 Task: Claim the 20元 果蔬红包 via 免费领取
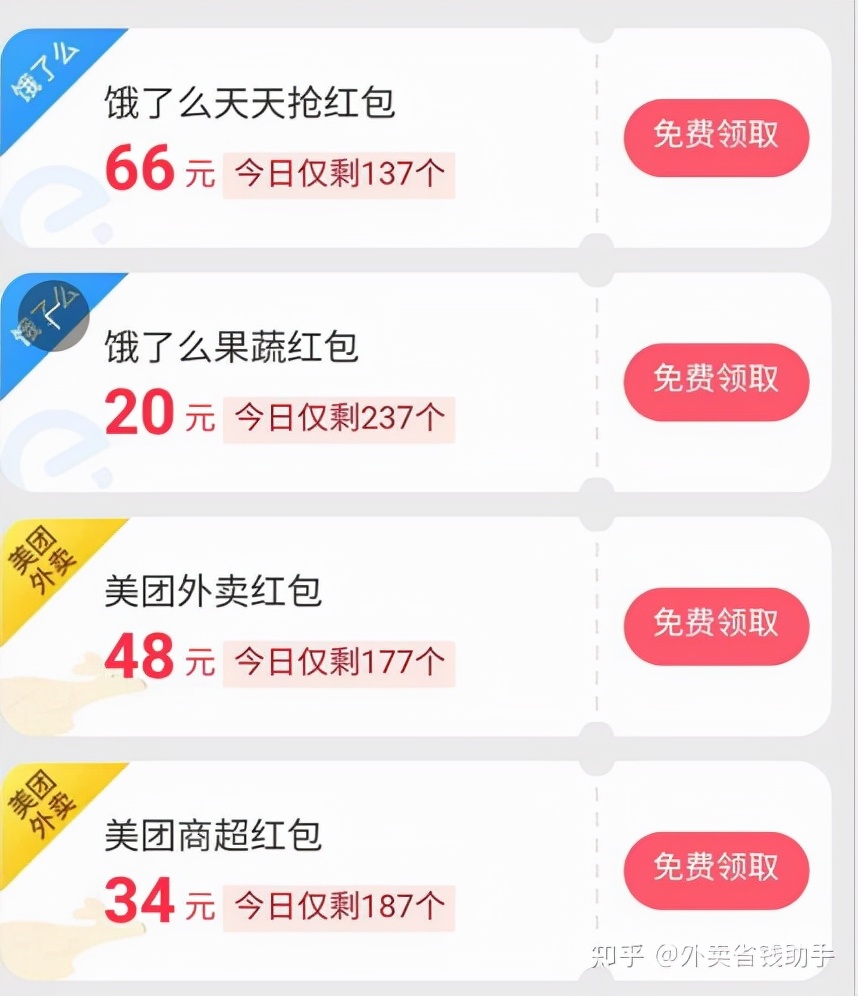[x=716, y=381]
